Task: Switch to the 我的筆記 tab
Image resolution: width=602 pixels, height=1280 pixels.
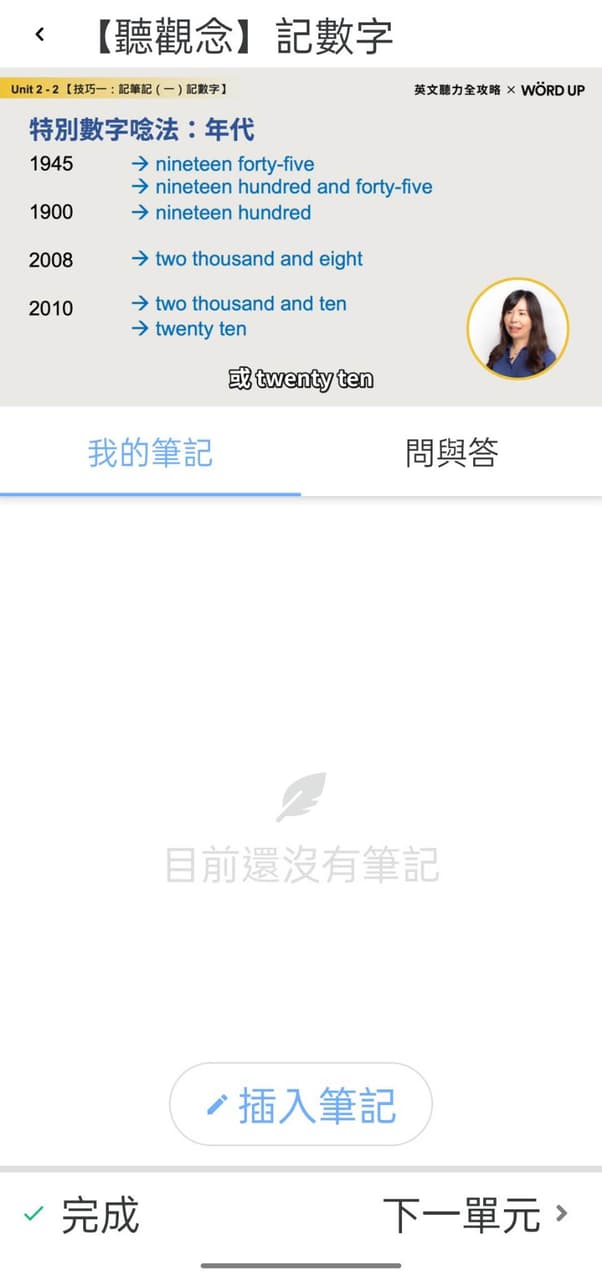Action: (150, 453)
